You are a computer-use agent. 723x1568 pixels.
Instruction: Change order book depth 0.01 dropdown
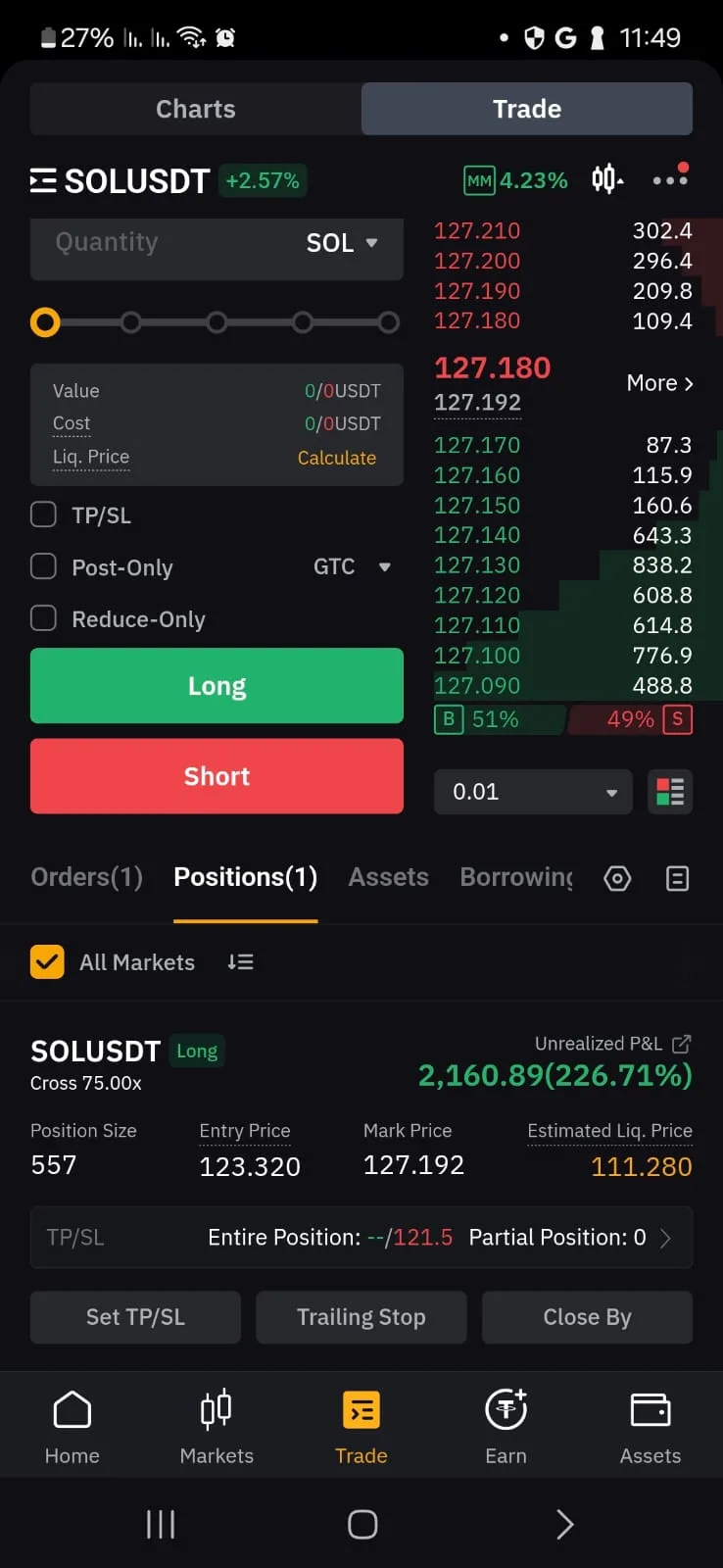tap(534, 792)
